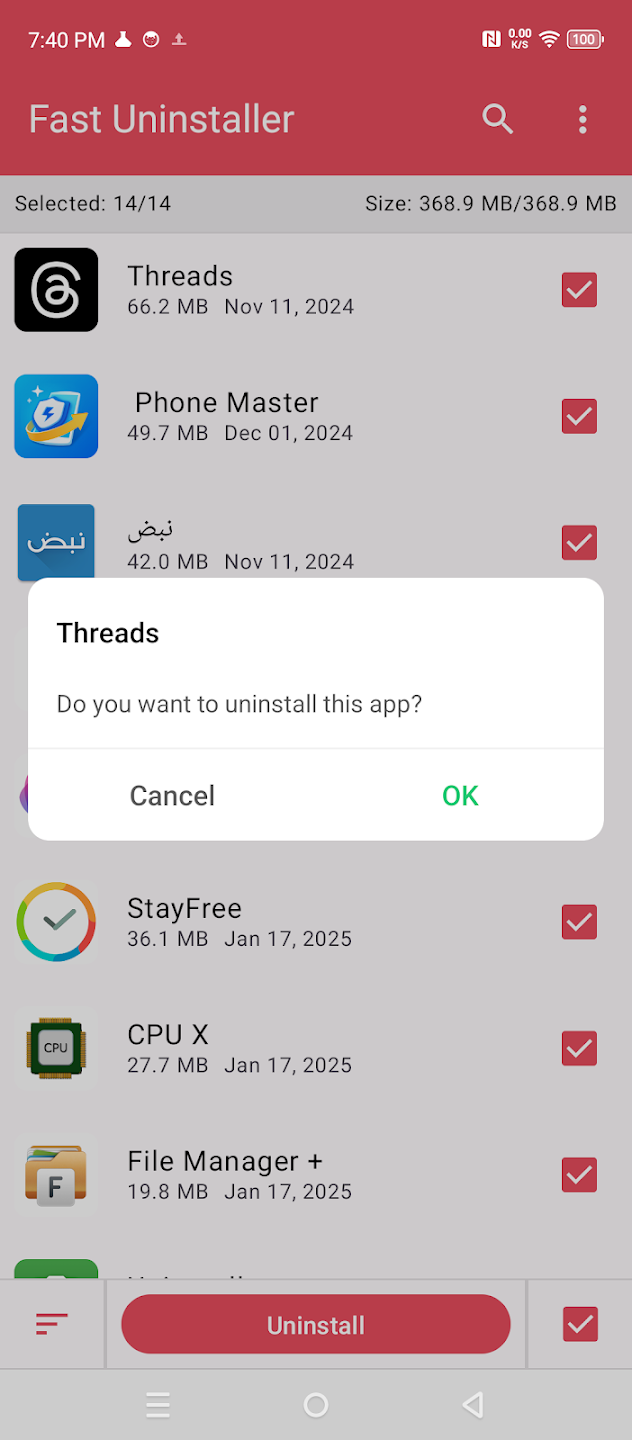This screenshot has height=1440, width=632.
Task: Tap the red Uninstall button
Action: [316, 1325]
